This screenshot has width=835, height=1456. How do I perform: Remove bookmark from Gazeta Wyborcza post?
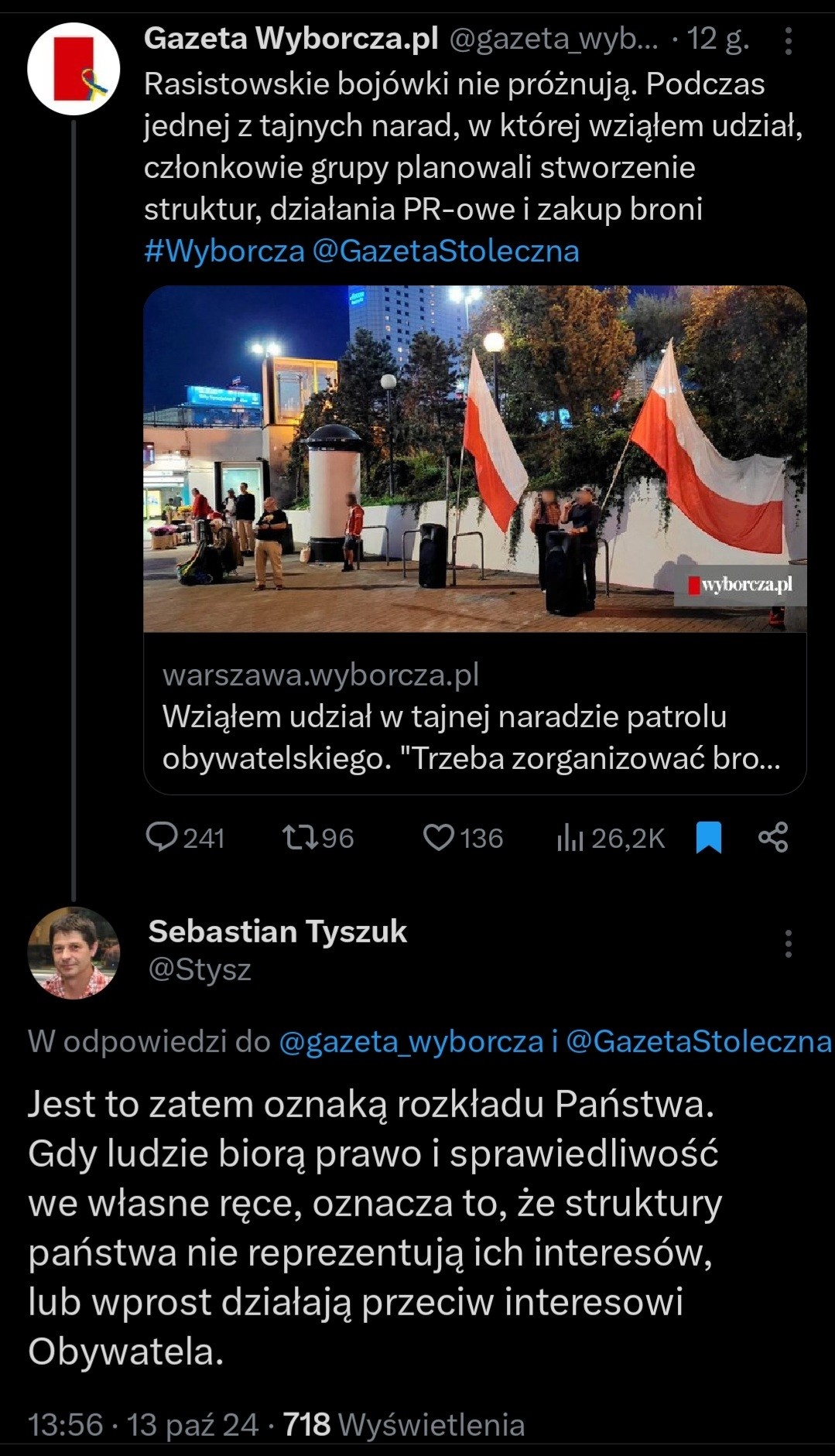click(x=708, y=838)
